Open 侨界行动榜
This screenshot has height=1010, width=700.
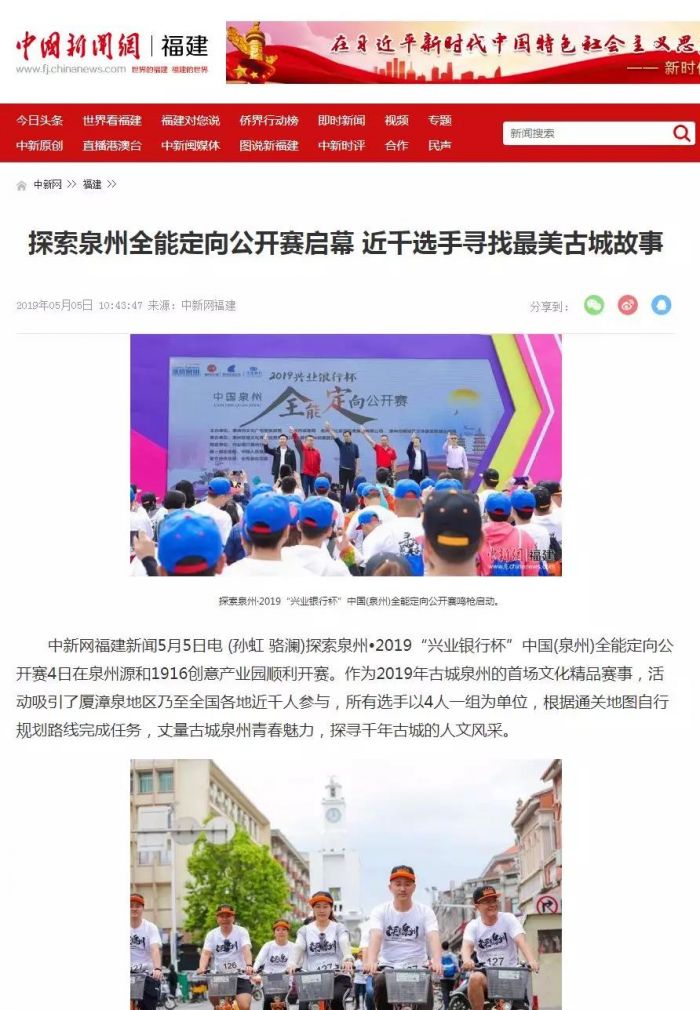[268, 120]
